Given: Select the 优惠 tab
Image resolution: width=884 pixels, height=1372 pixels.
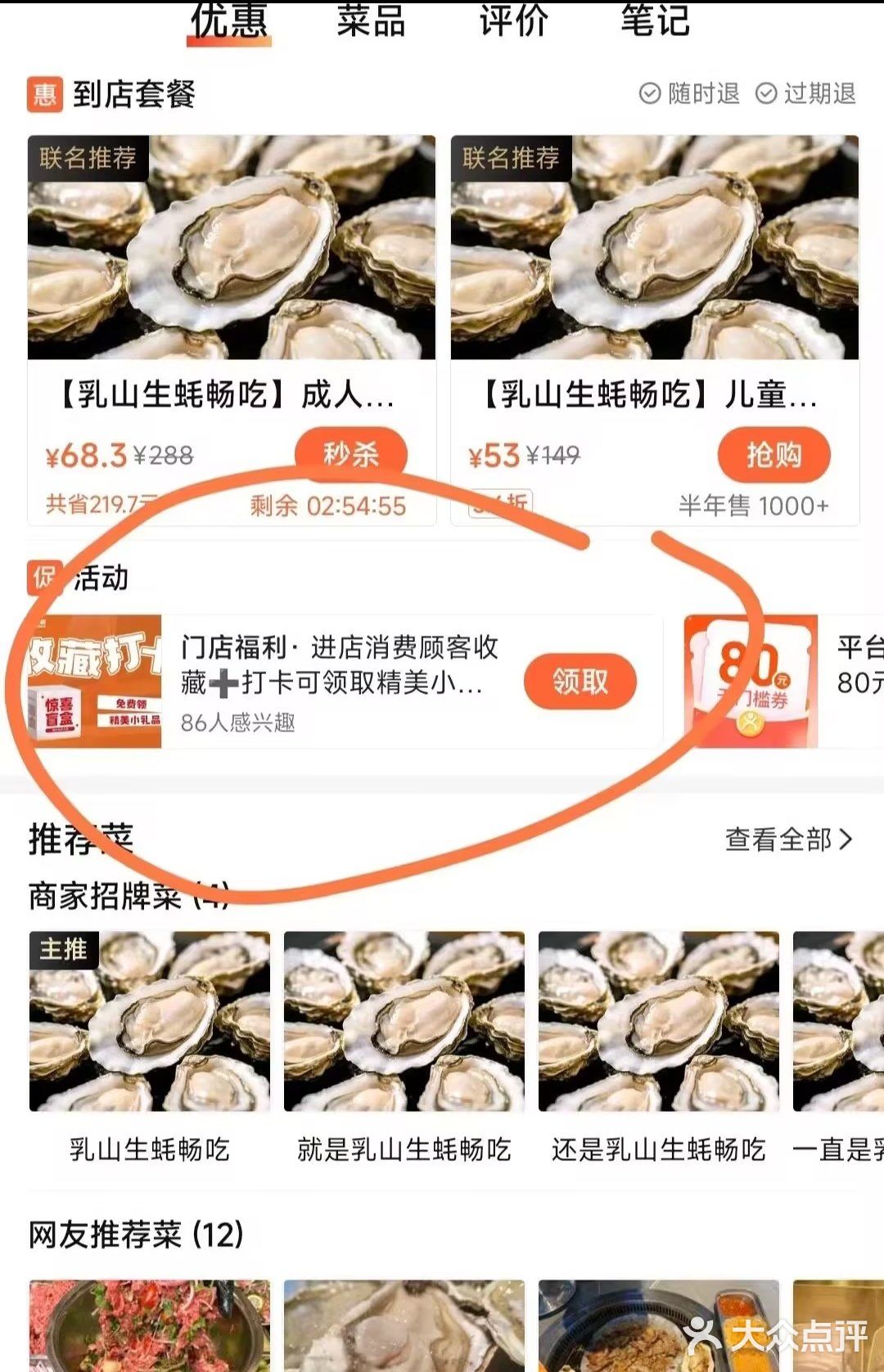Looking at the screenshot, I should click(x=229, y=20).
